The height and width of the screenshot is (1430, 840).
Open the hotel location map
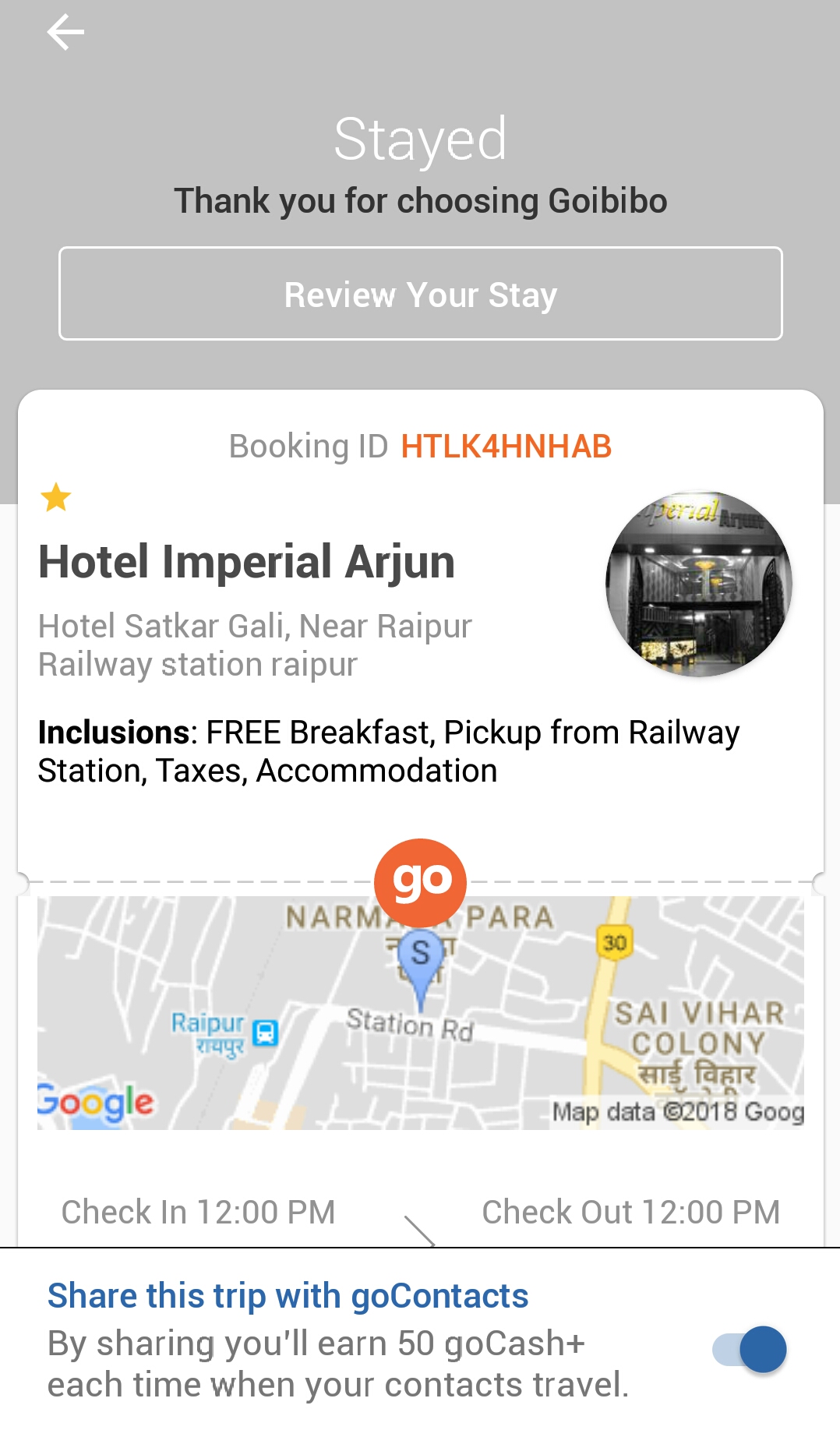(421, 1013)
